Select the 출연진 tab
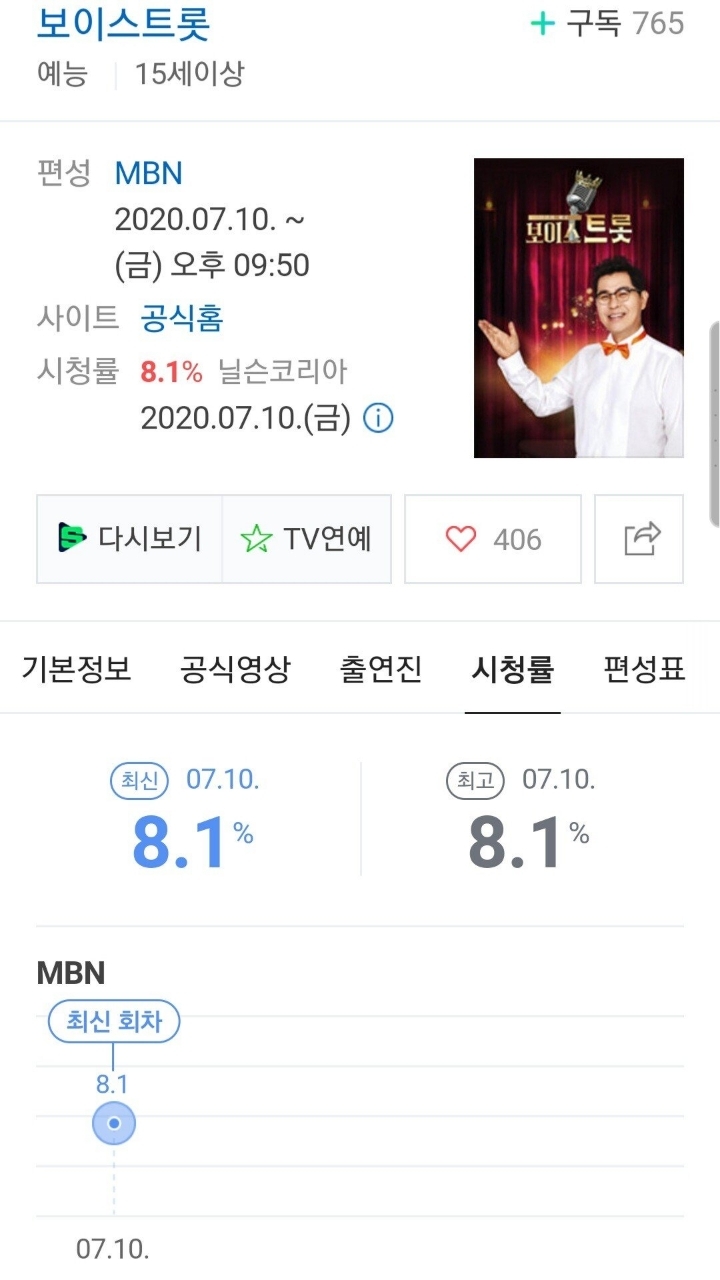The image size is (720, 1280). (380, 670)
